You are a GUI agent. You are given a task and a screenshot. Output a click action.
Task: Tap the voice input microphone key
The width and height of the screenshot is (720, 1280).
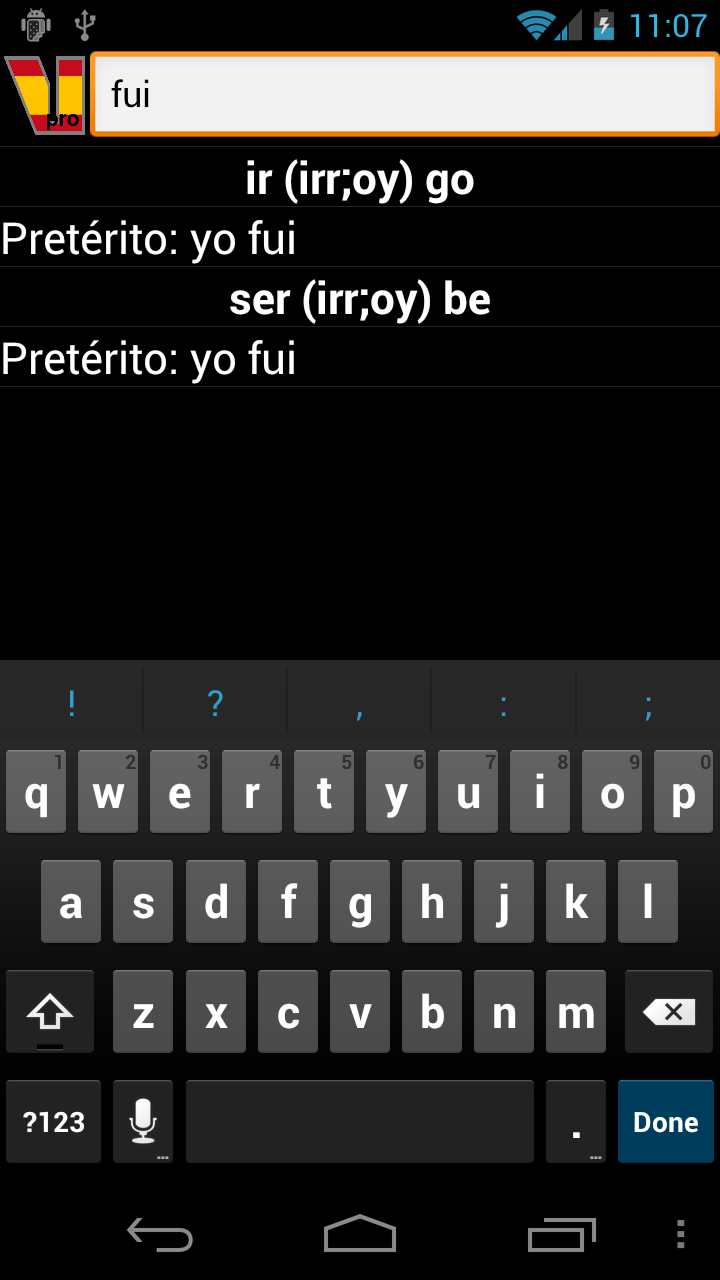click(x=142, y=1121)
